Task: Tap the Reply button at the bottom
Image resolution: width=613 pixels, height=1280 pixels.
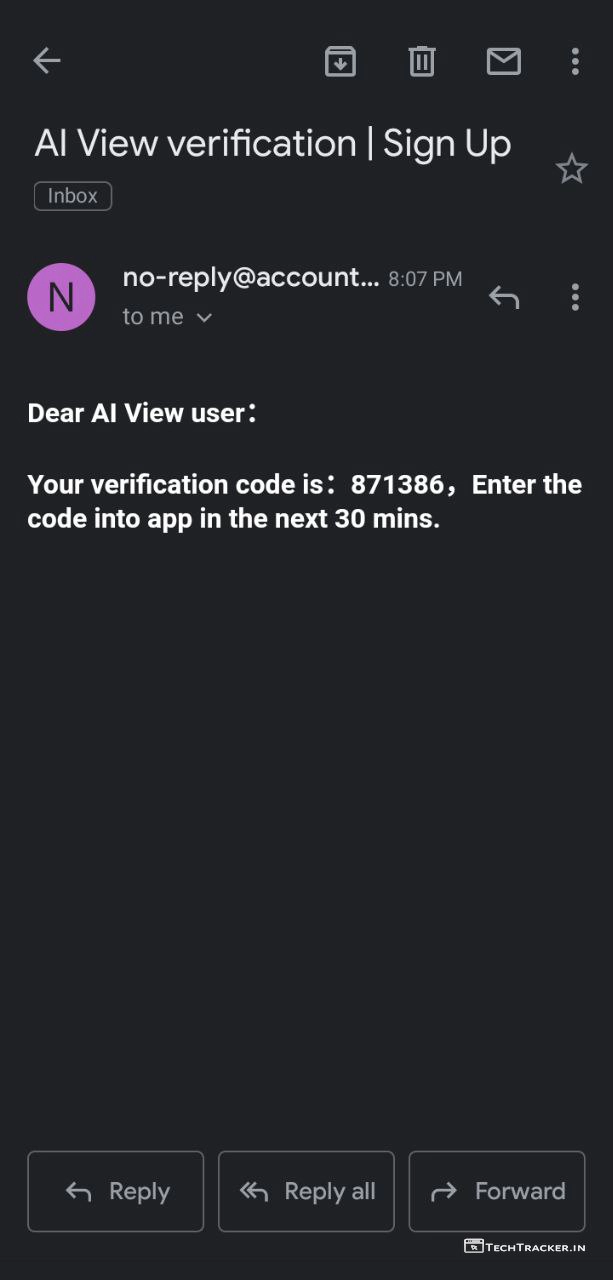Action: tap(116, 1191)
